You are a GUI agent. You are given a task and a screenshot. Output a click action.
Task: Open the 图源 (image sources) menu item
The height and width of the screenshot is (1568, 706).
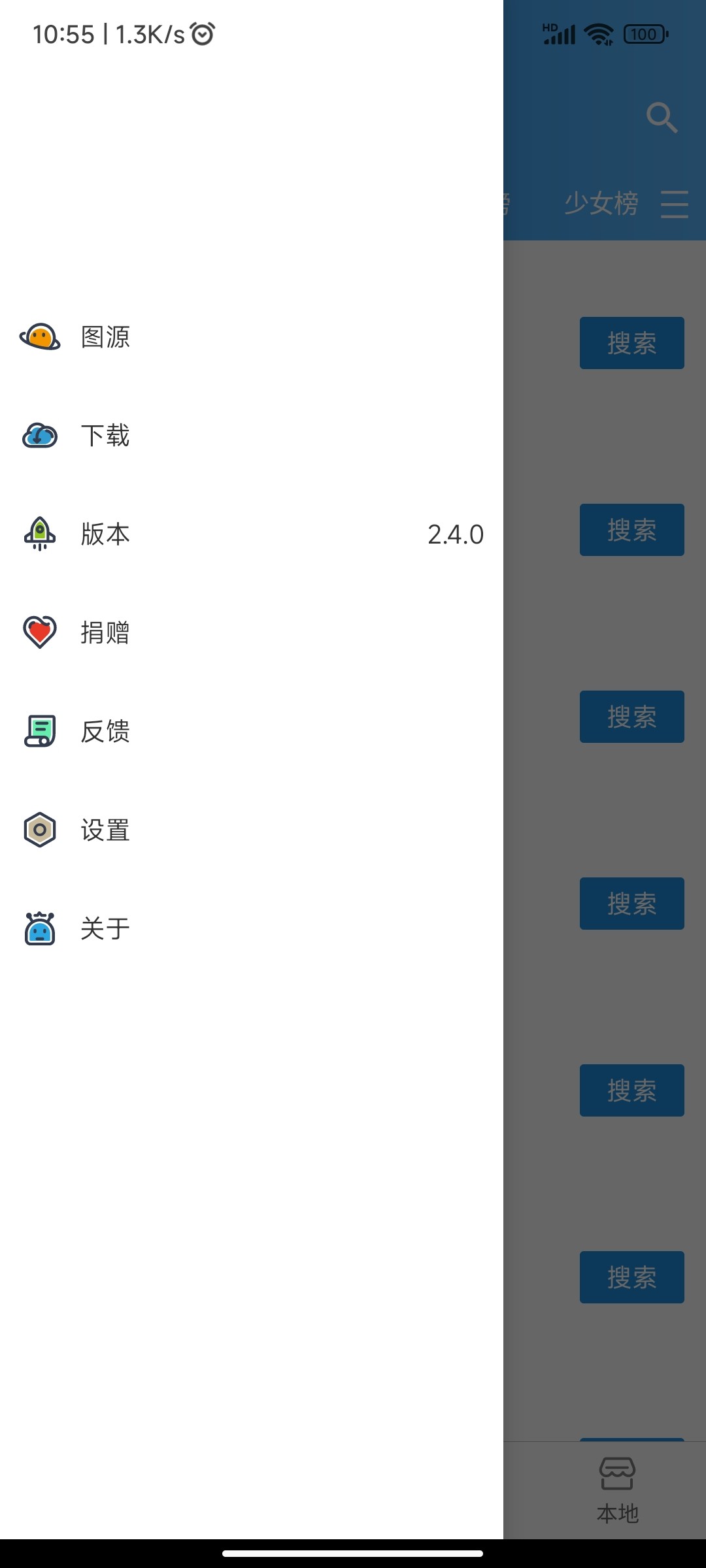tap(105, 337)
